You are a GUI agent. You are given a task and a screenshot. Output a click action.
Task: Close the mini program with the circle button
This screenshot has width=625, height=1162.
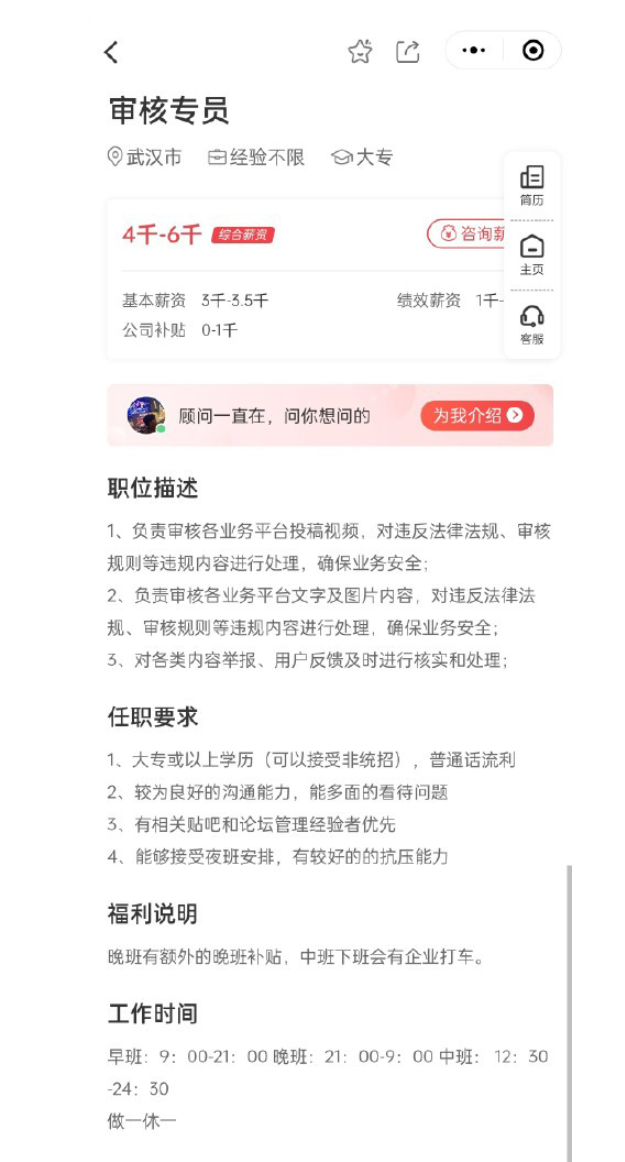tap(533, 51)
